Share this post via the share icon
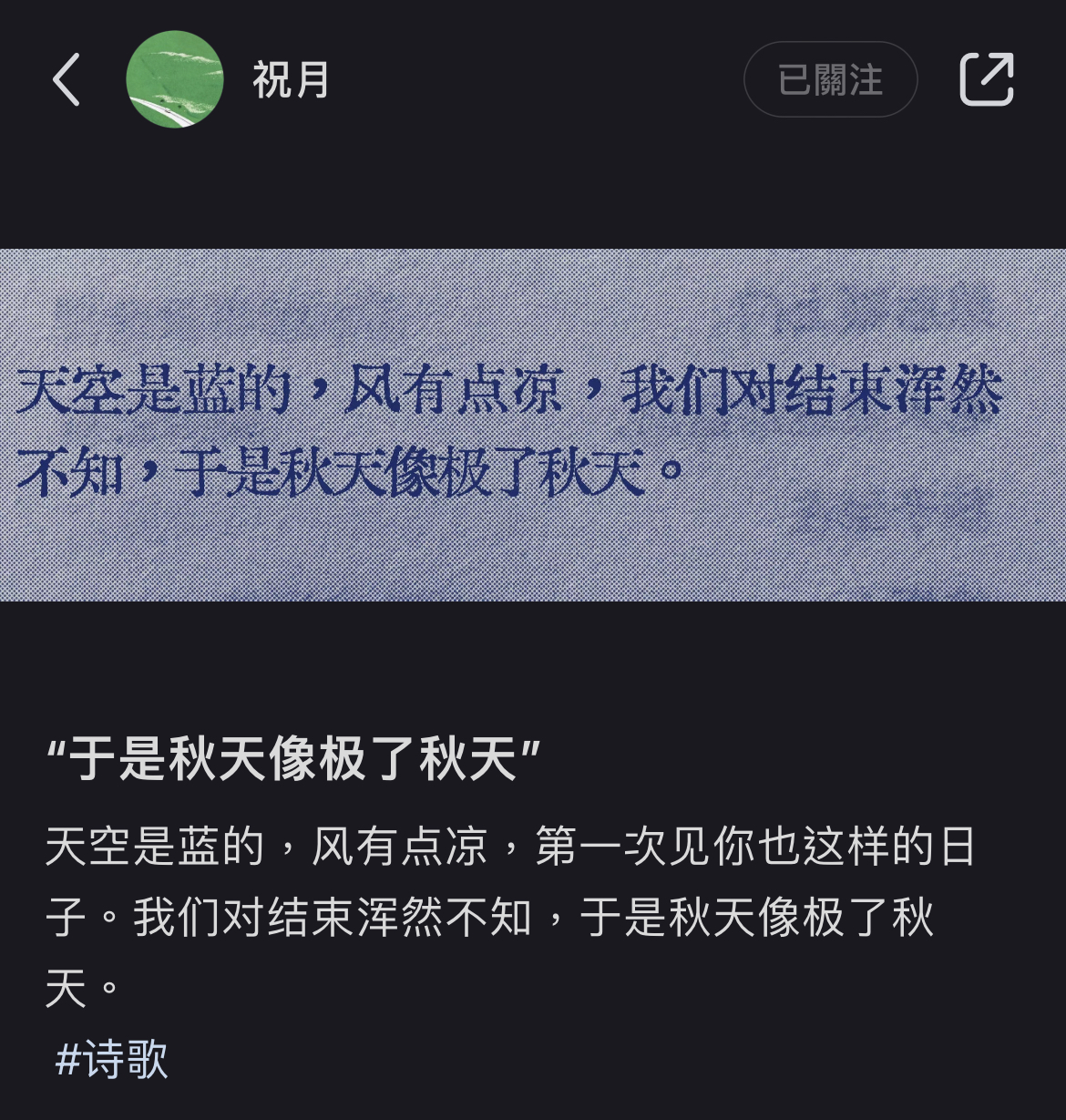 coord(987,79)
